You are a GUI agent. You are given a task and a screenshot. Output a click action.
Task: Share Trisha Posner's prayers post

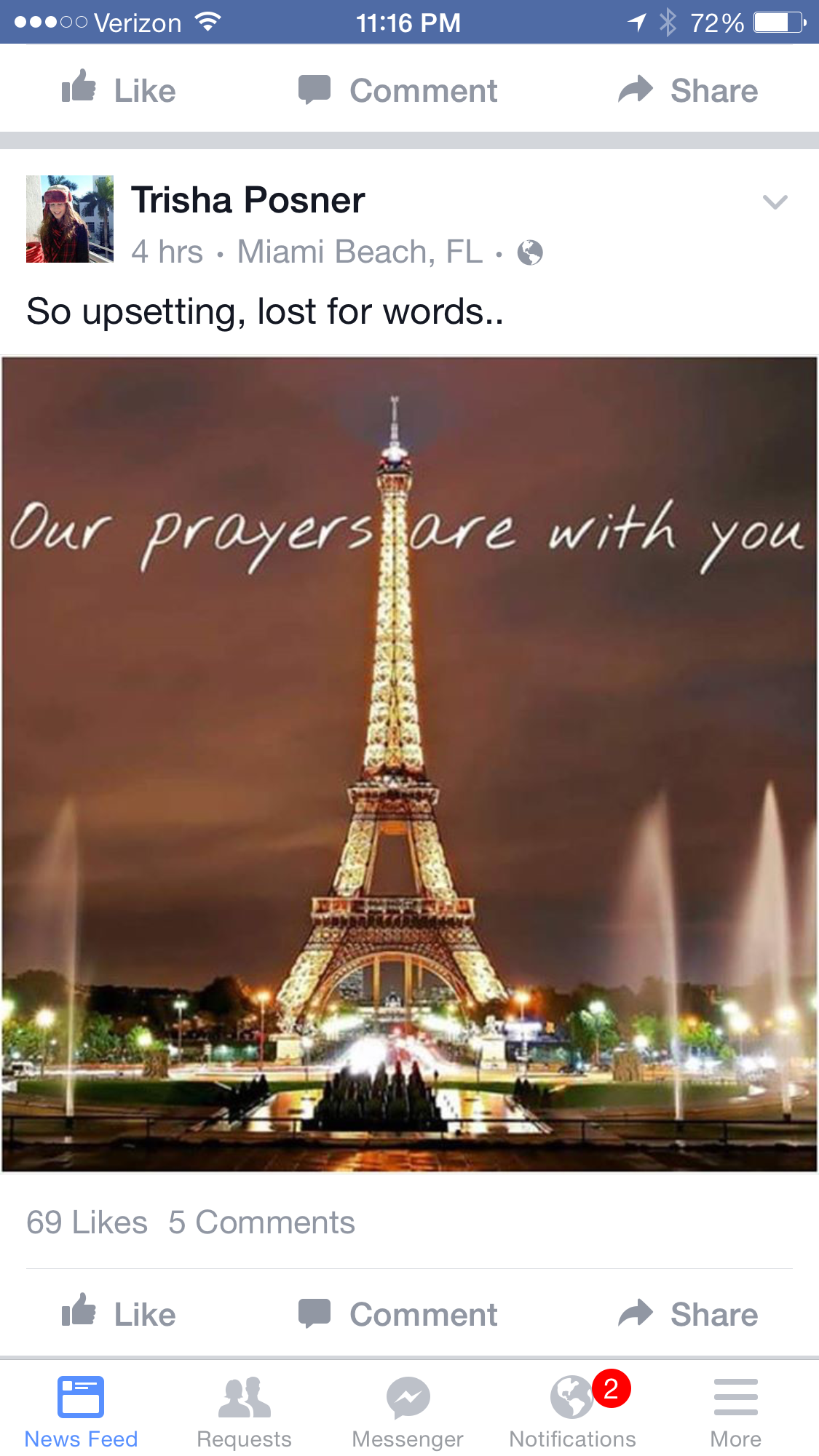point(688,1314)
